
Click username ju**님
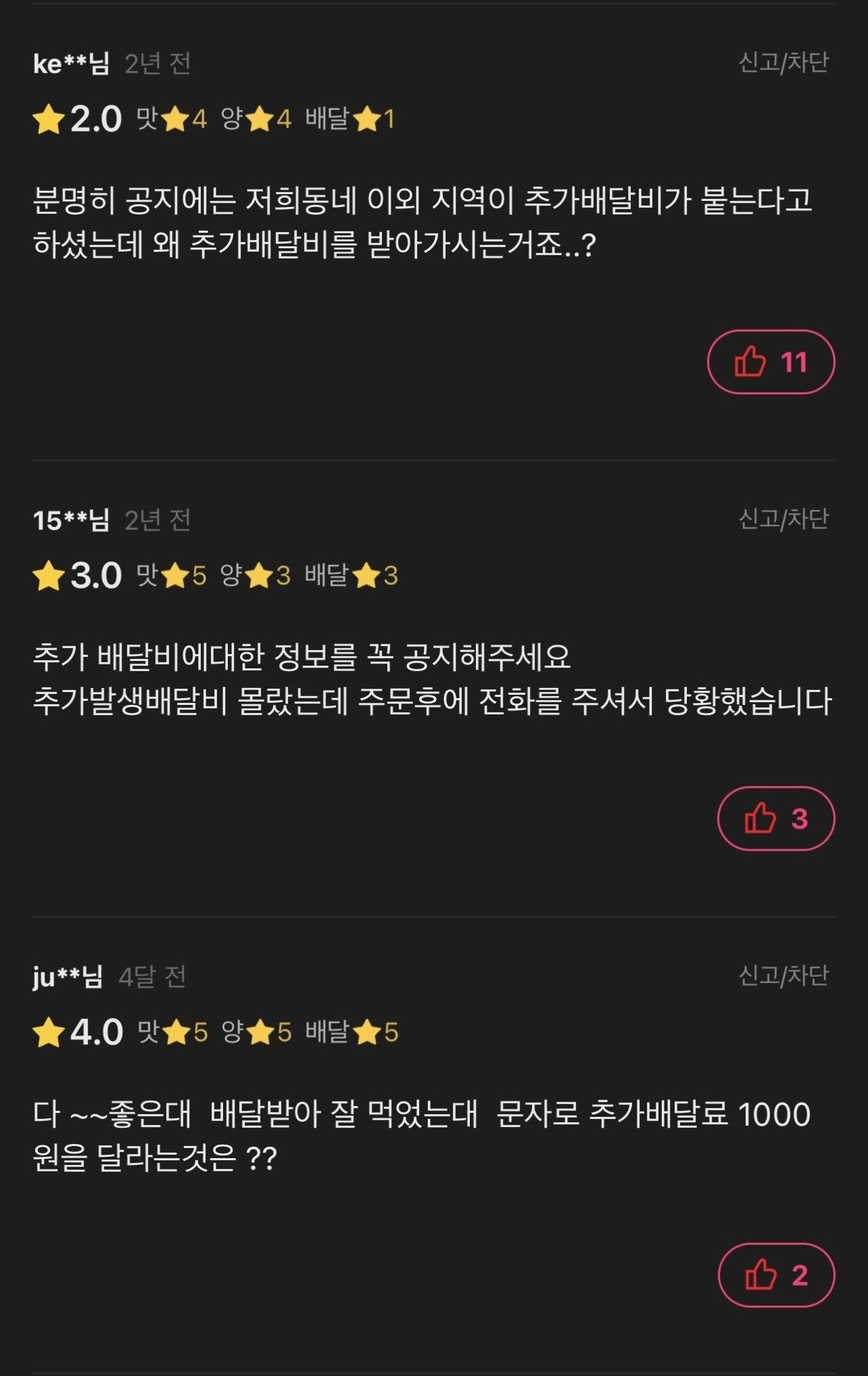(x=65, y=977)
